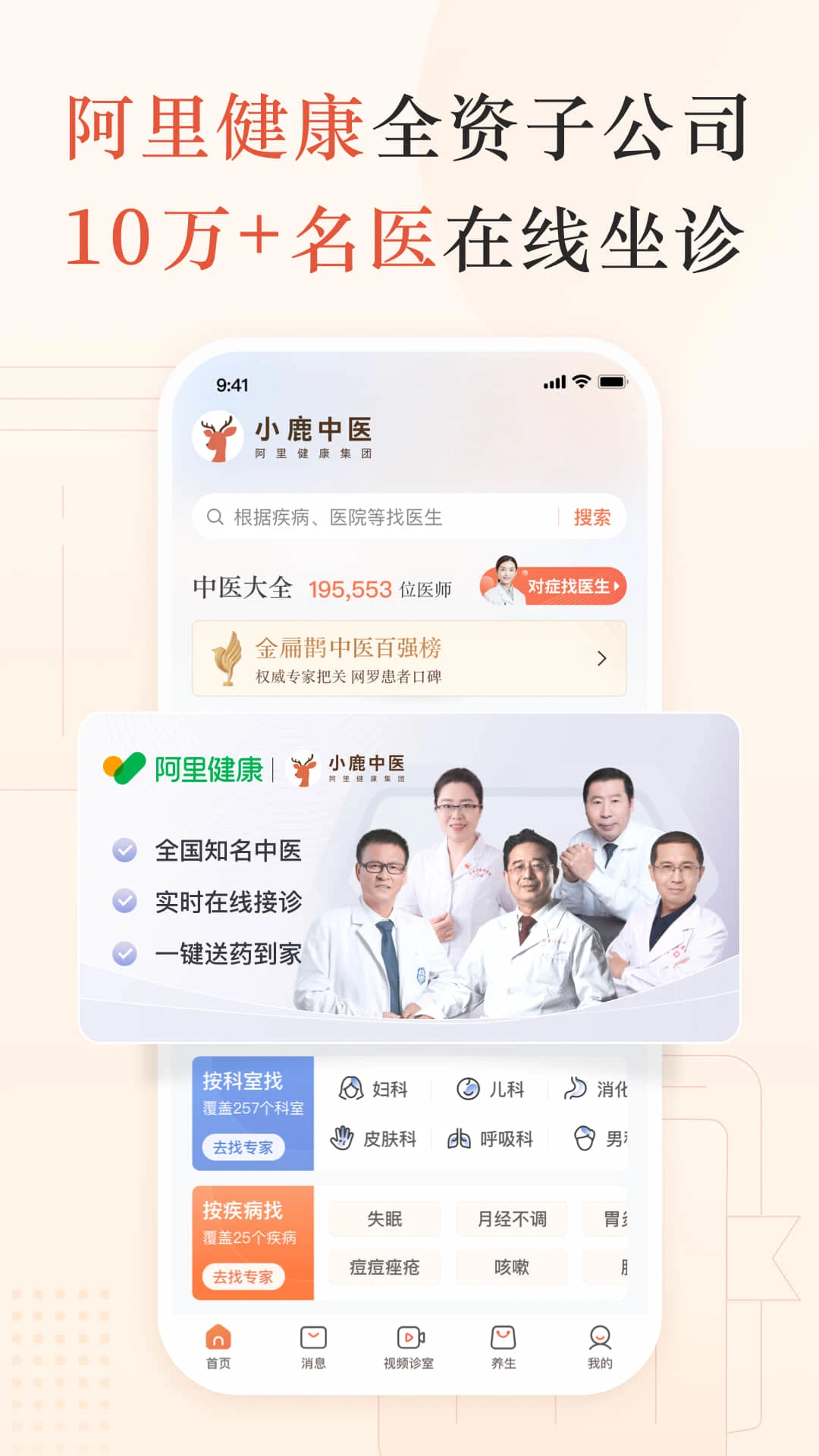The width and height of the screenshot is (819, 1456).
Task: Select the 妇科 department icon
Action: (351, 1088)
